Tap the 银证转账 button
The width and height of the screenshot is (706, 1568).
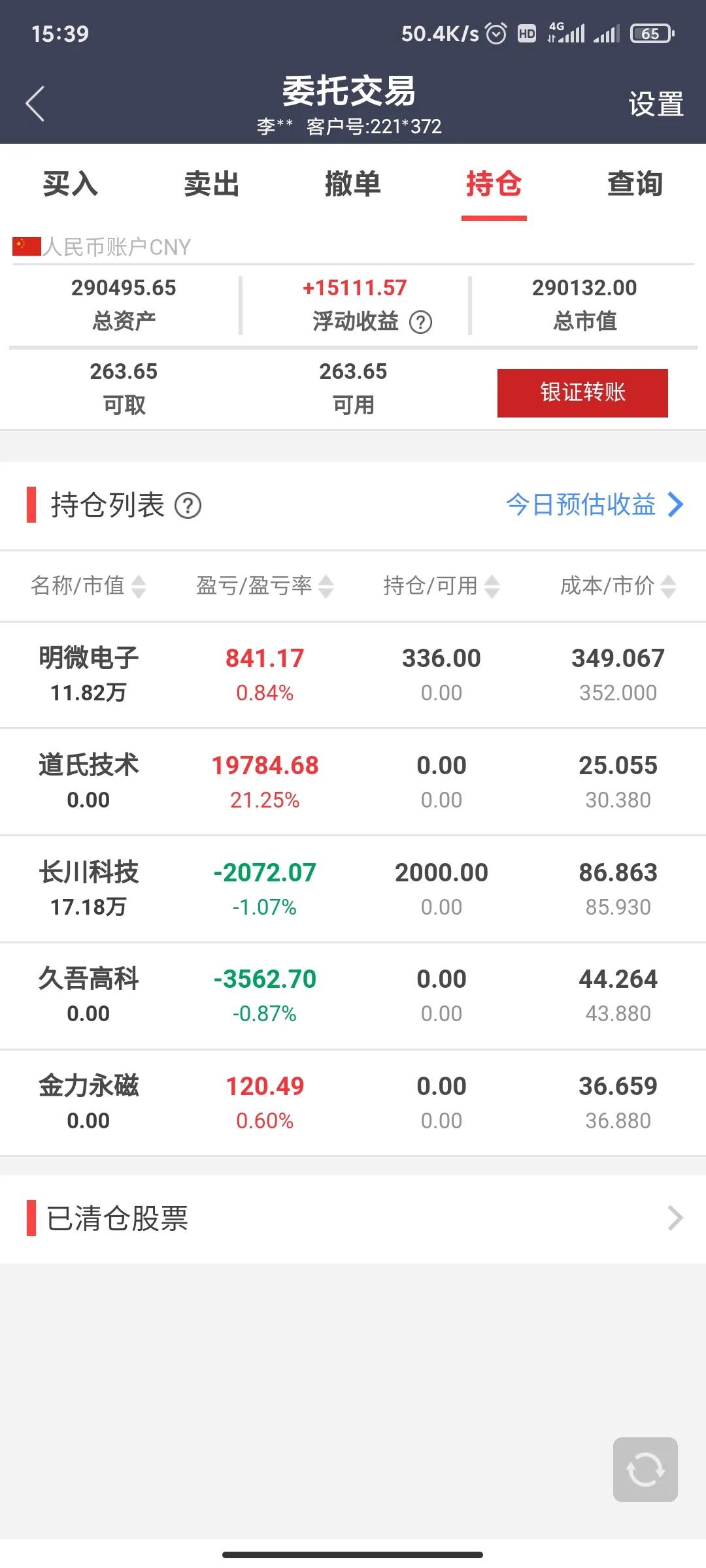click(582, 393)
